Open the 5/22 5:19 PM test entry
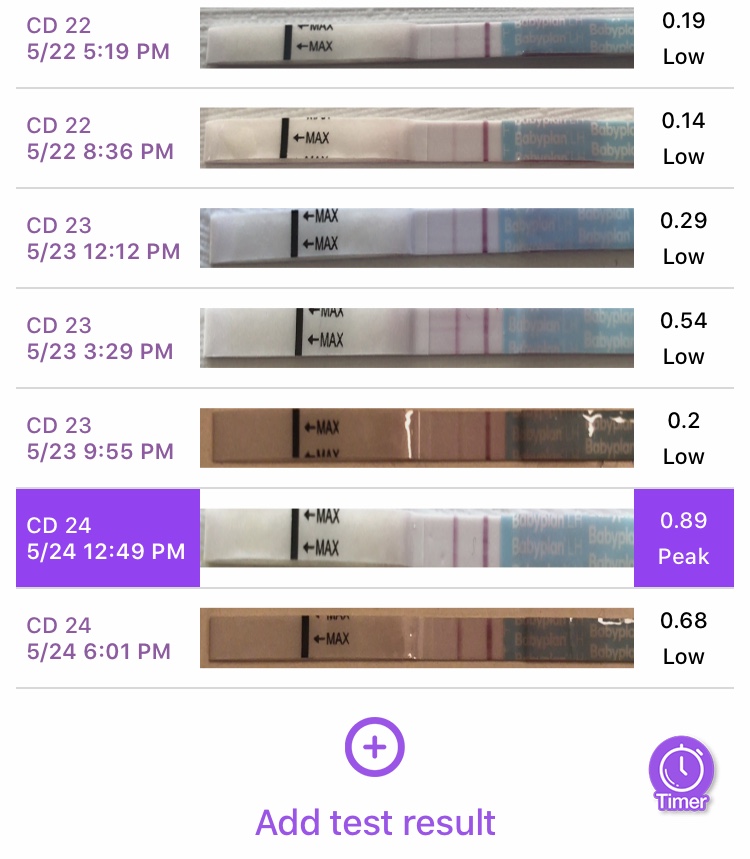The image size is (750, 859). (374, 39)
